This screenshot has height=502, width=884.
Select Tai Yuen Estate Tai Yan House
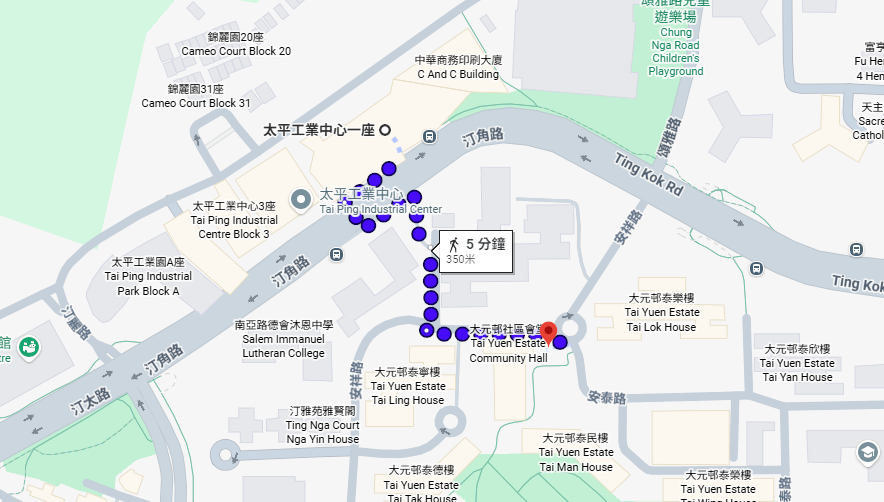(x=797, y=363)
